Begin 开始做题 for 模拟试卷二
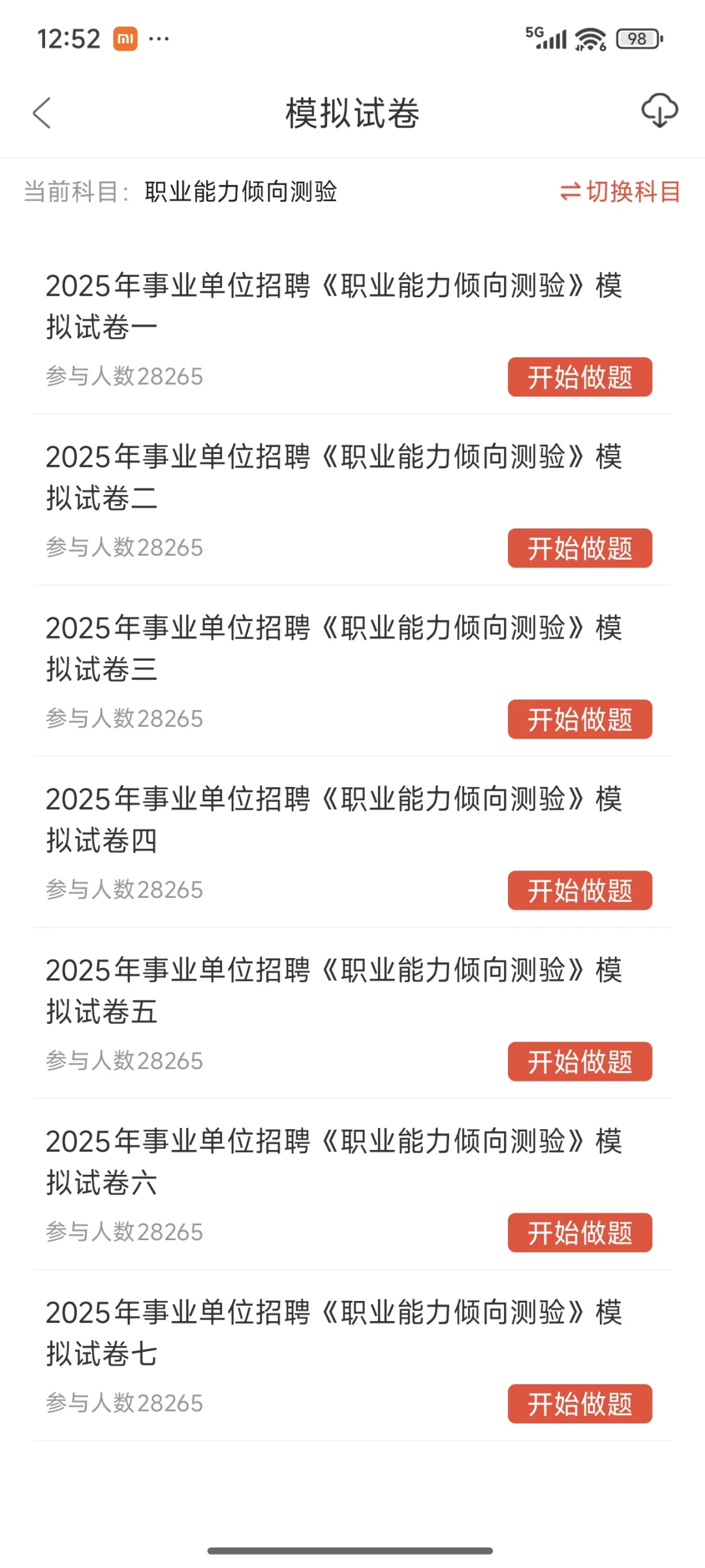705x1568 pixels. tap(580, 548)
